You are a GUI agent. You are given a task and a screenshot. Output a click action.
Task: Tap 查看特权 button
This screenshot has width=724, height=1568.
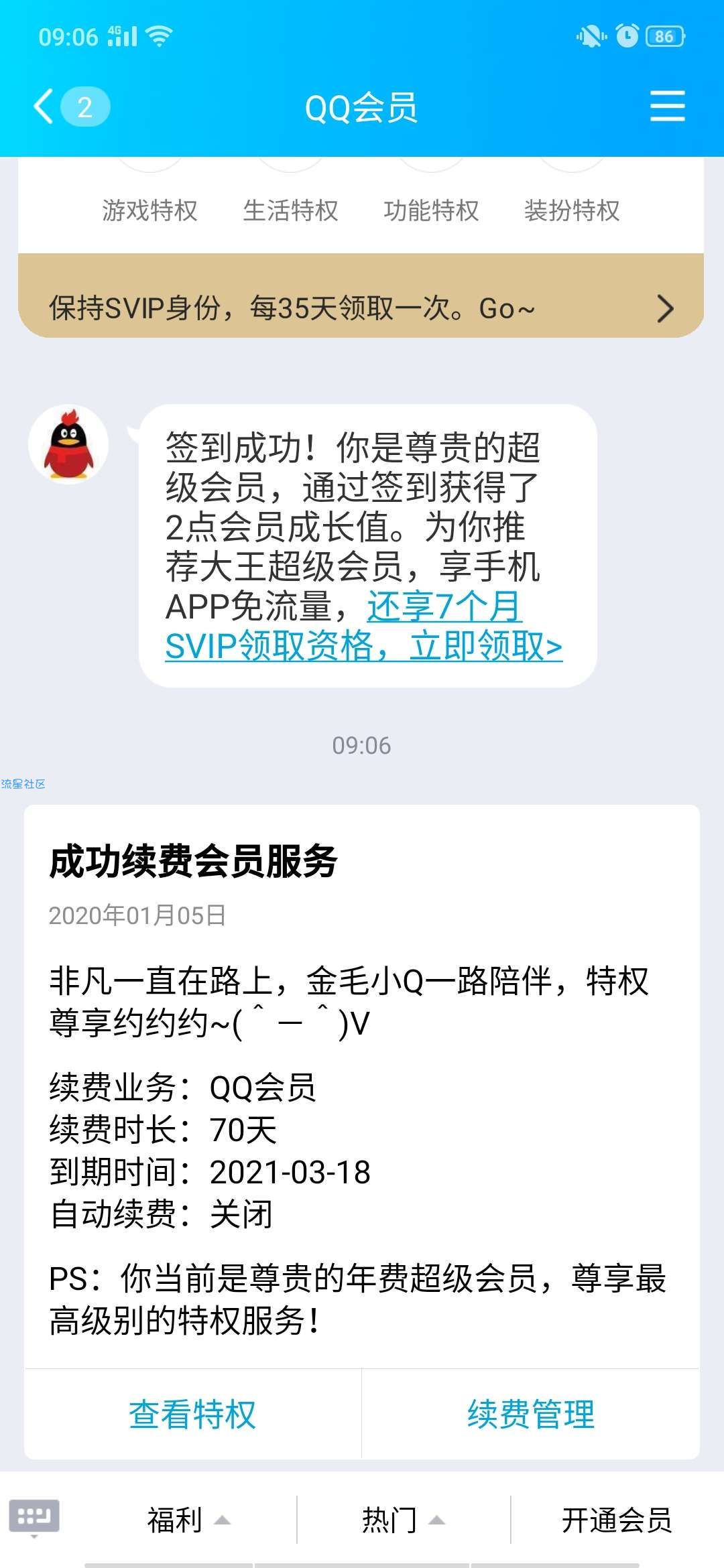click(x=192, y=1414)
